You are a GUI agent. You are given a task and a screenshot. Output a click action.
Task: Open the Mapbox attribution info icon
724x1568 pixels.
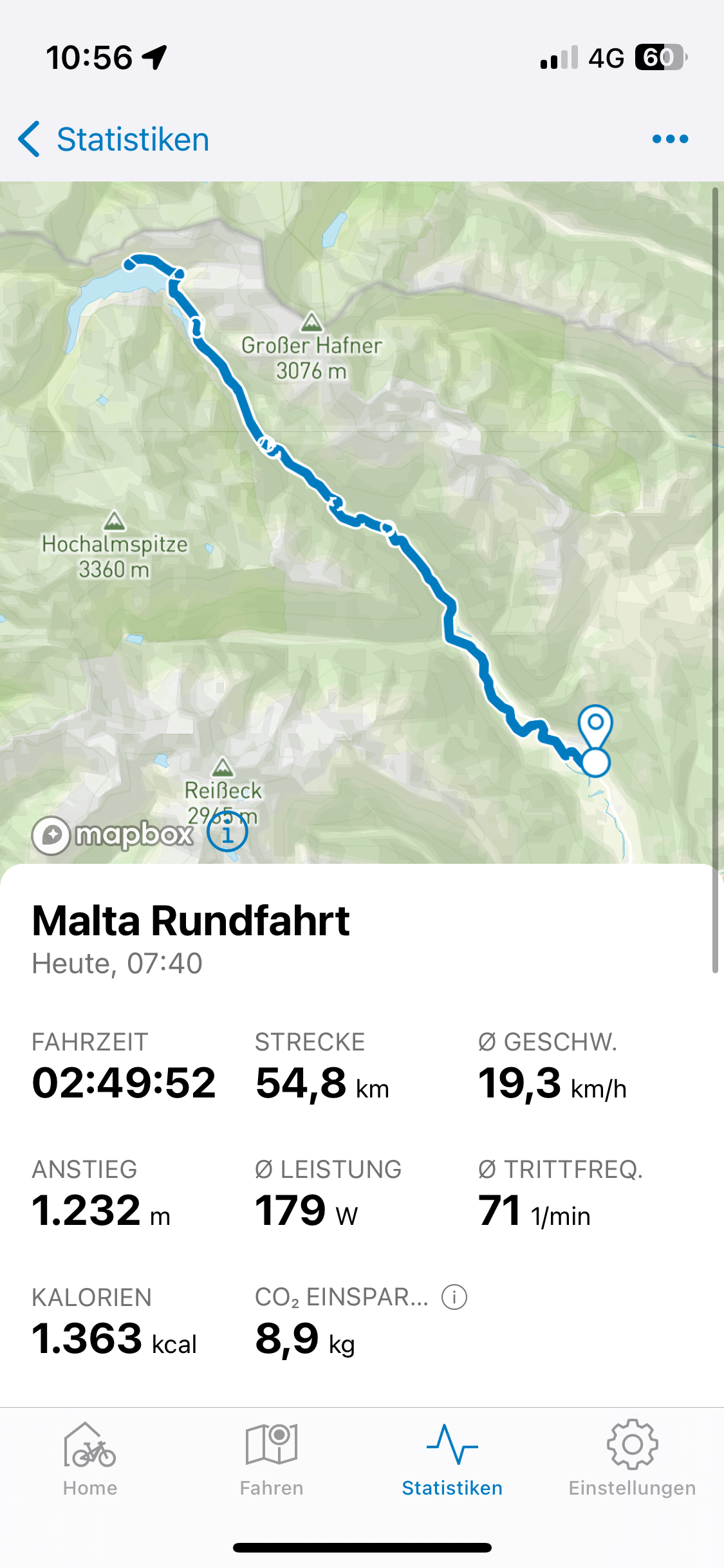coord(227,832)
